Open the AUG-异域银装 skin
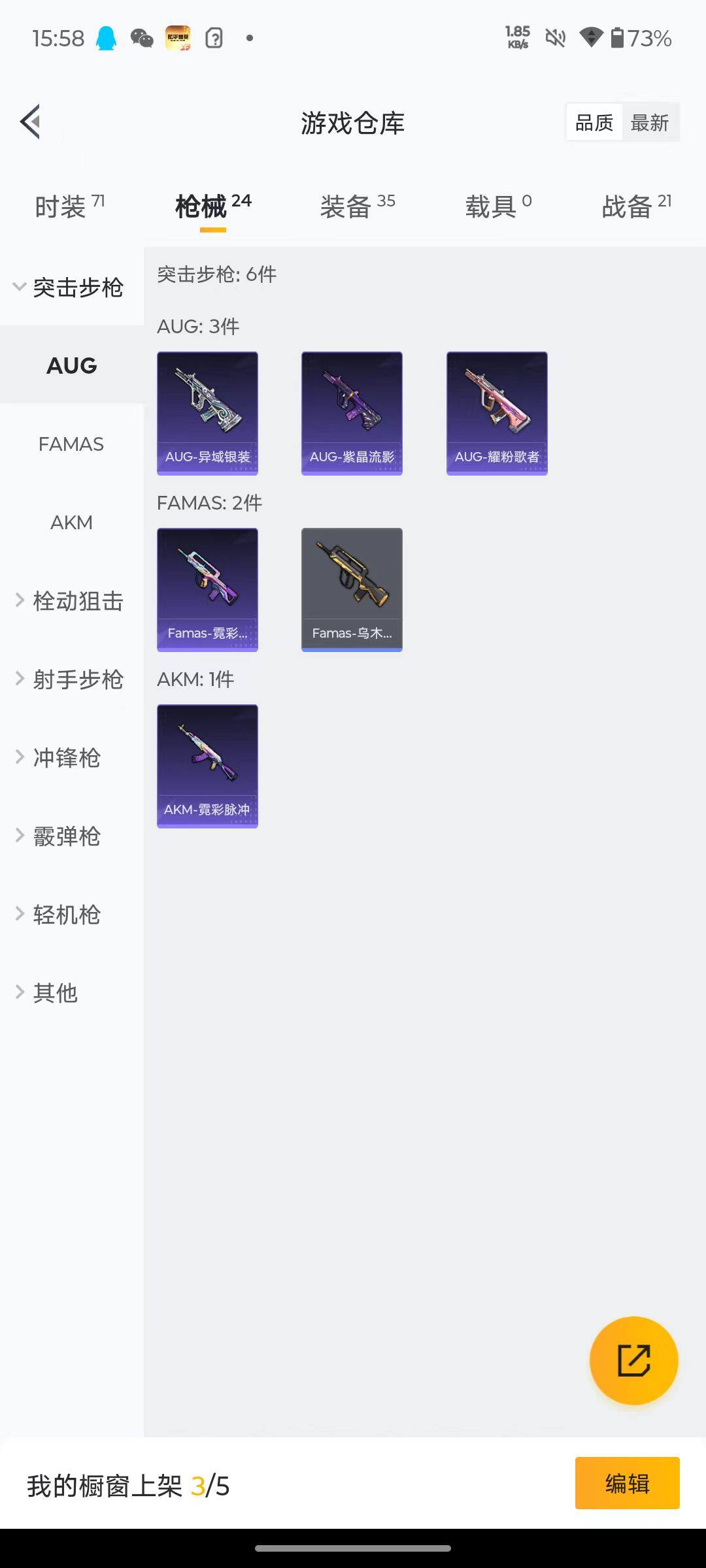This screenshot has height=1568, width=706. pyautogui.click(x=207, y=413)
